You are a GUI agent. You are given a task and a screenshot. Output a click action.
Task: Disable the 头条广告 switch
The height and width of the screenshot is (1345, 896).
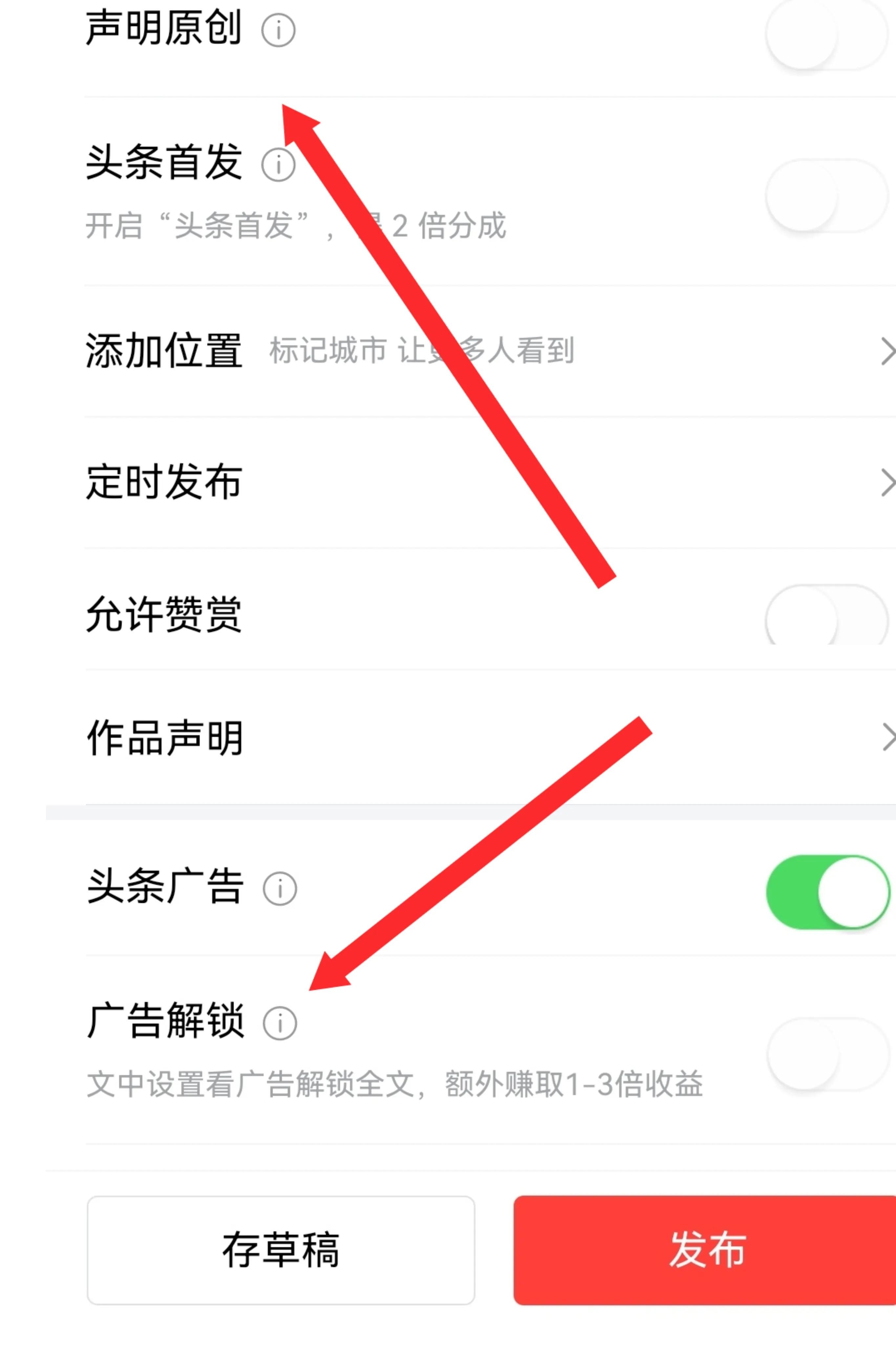click(827, 892)
